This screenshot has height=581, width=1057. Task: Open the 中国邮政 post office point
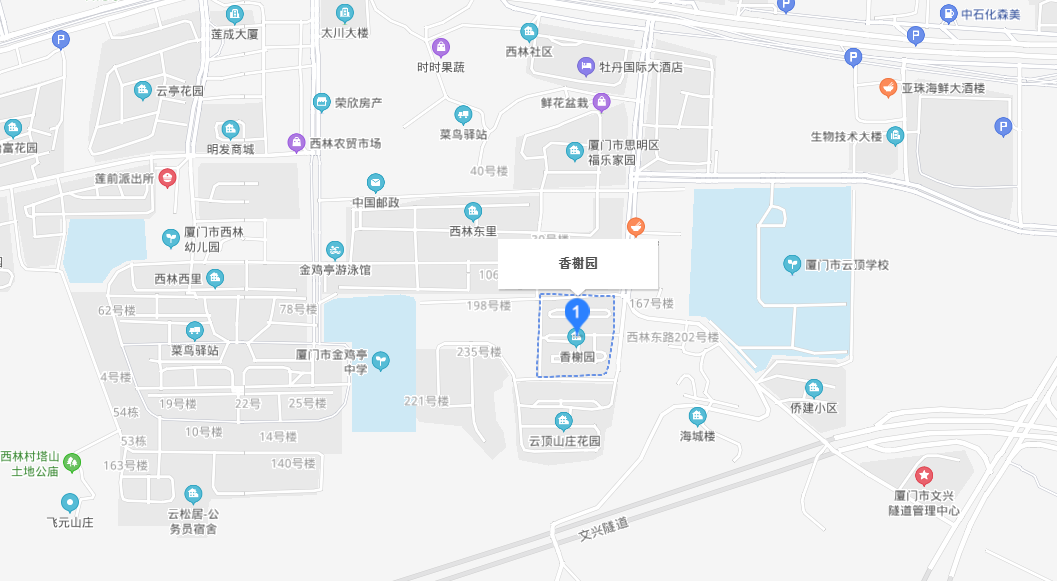coord(375,182)
